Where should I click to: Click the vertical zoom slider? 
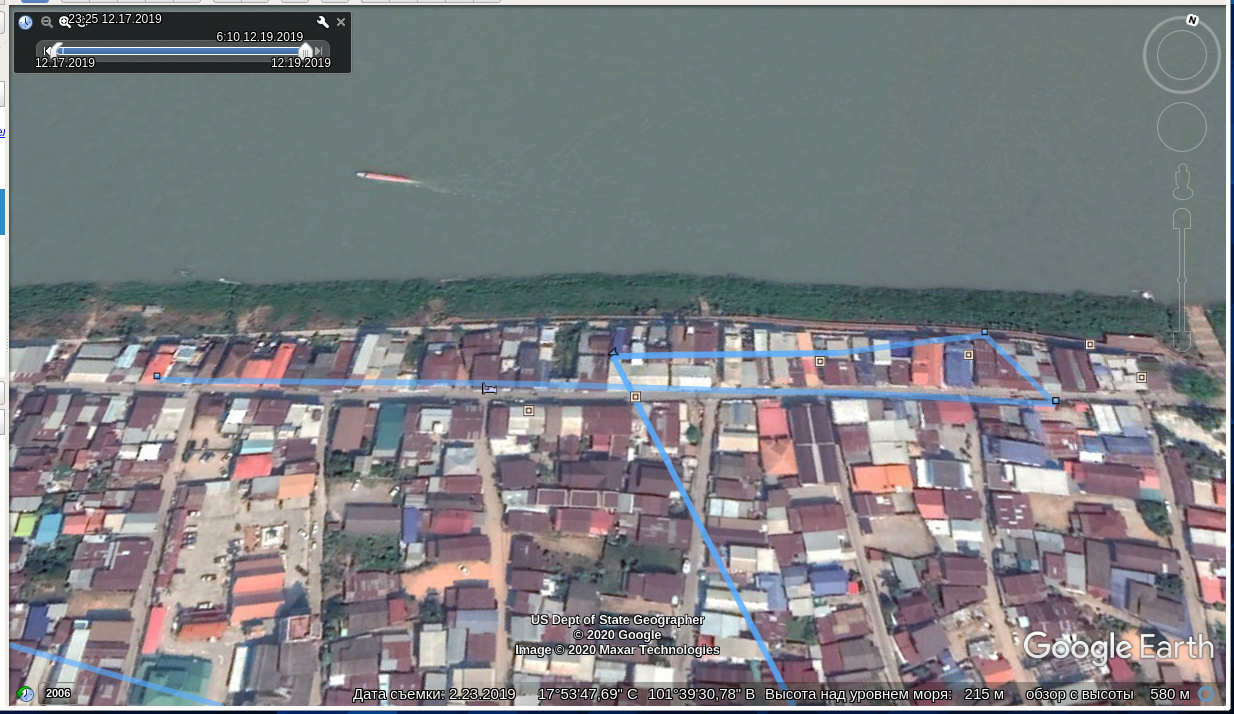pos(1182,270)
